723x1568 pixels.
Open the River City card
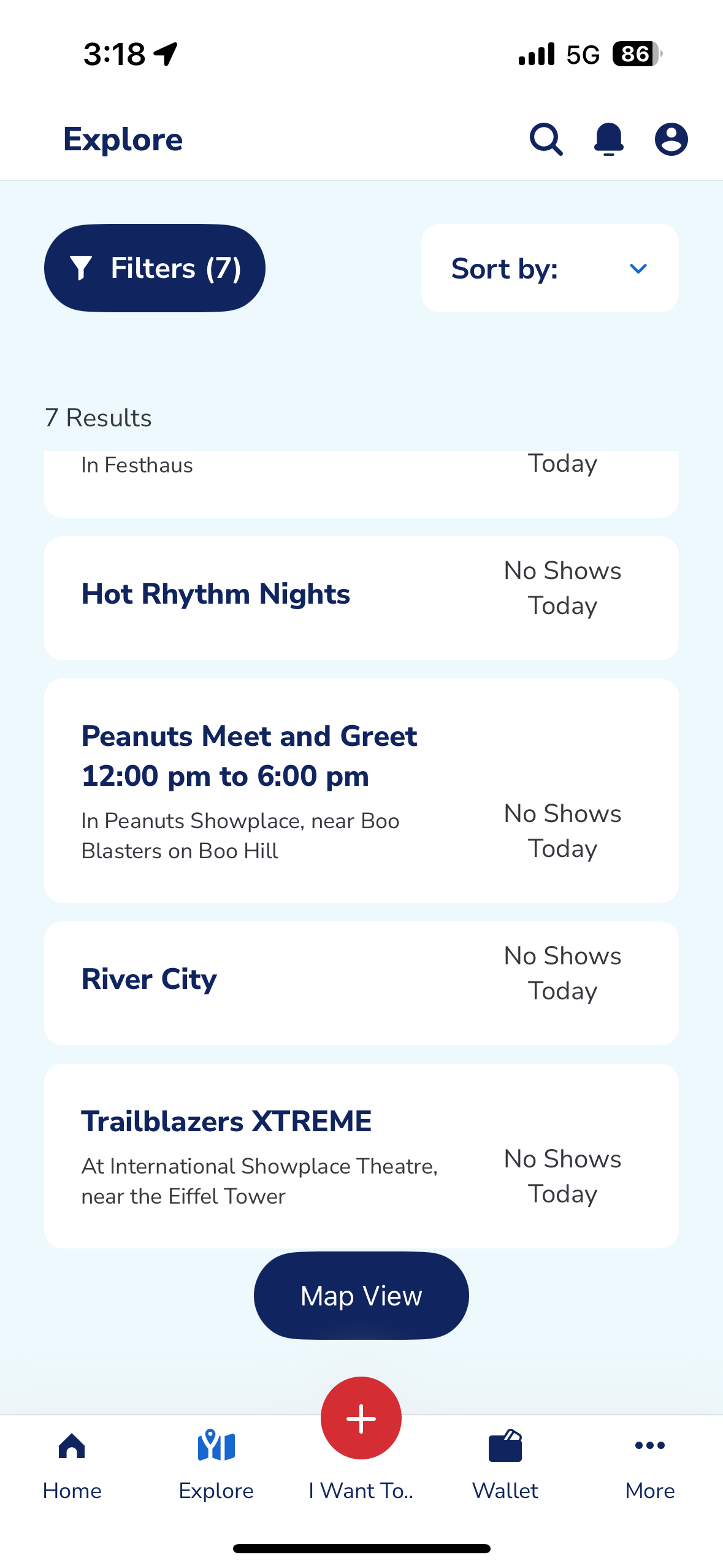pos(361,983)
